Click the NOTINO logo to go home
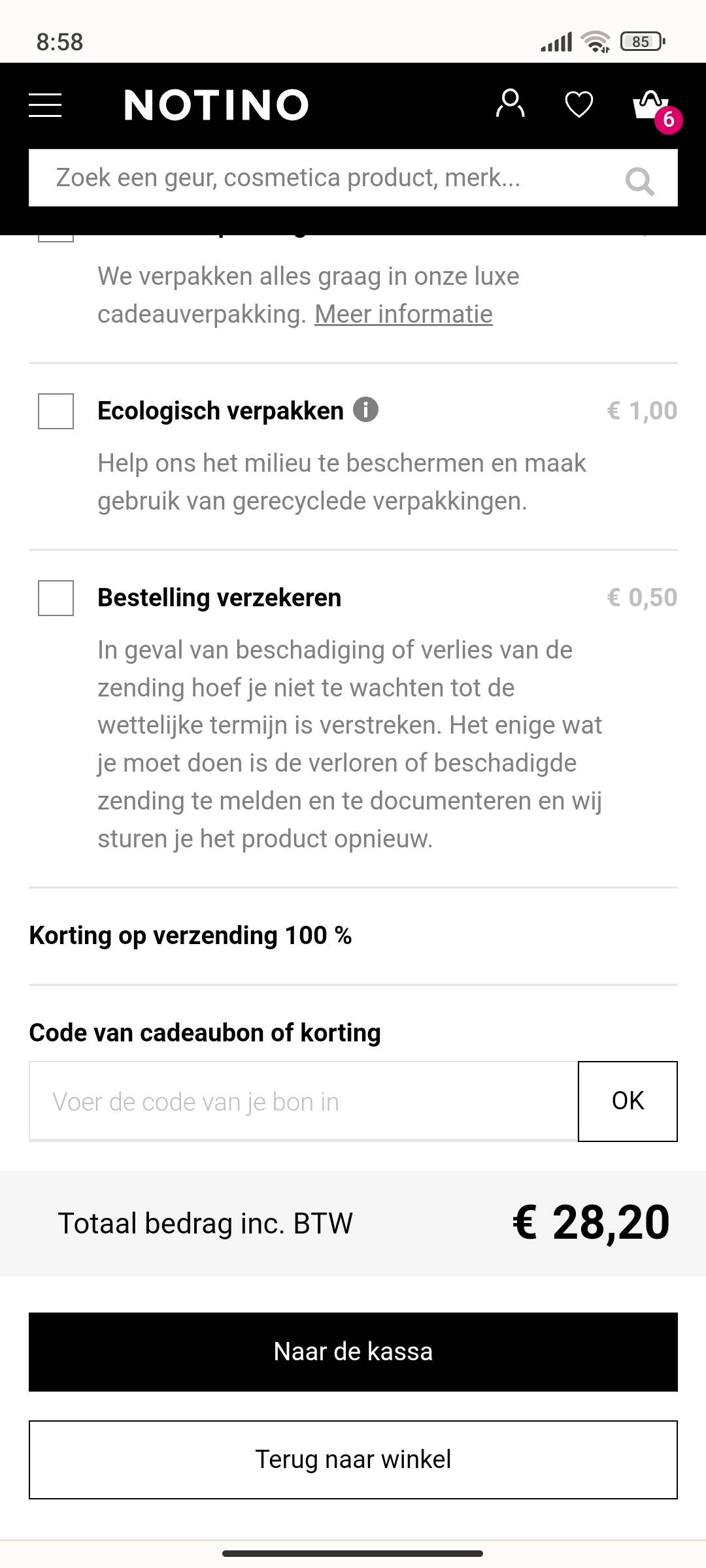 (216, 105)
